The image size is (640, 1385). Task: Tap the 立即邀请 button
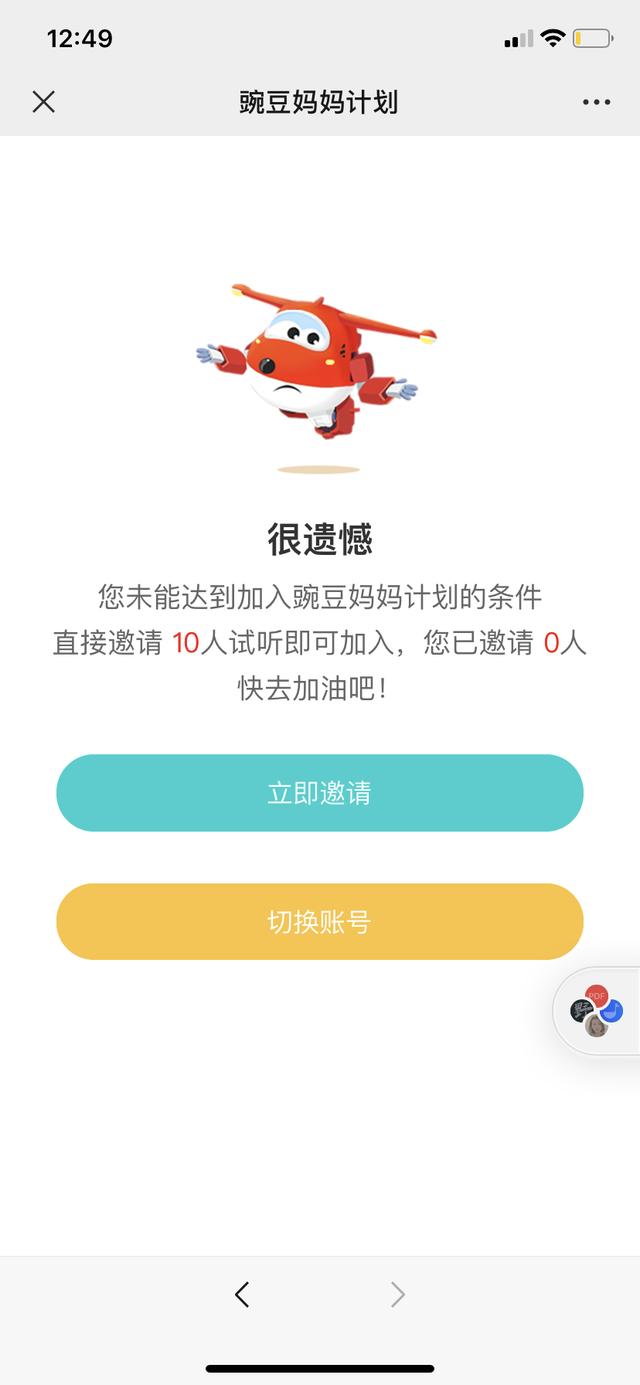tap(319, 793)
